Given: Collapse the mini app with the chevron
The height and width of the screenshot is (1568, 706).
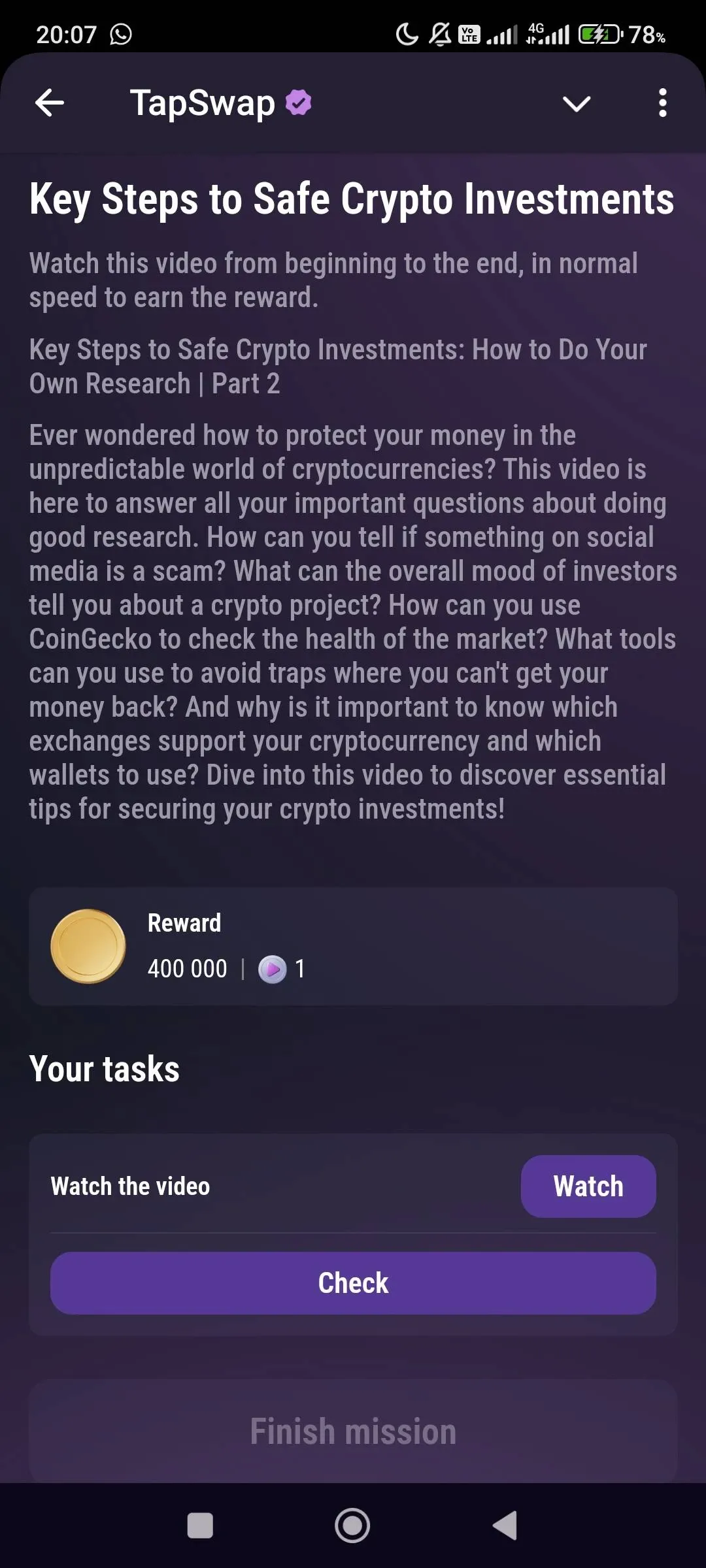Looking at the screenshot, I should click(x=576, y=103).
